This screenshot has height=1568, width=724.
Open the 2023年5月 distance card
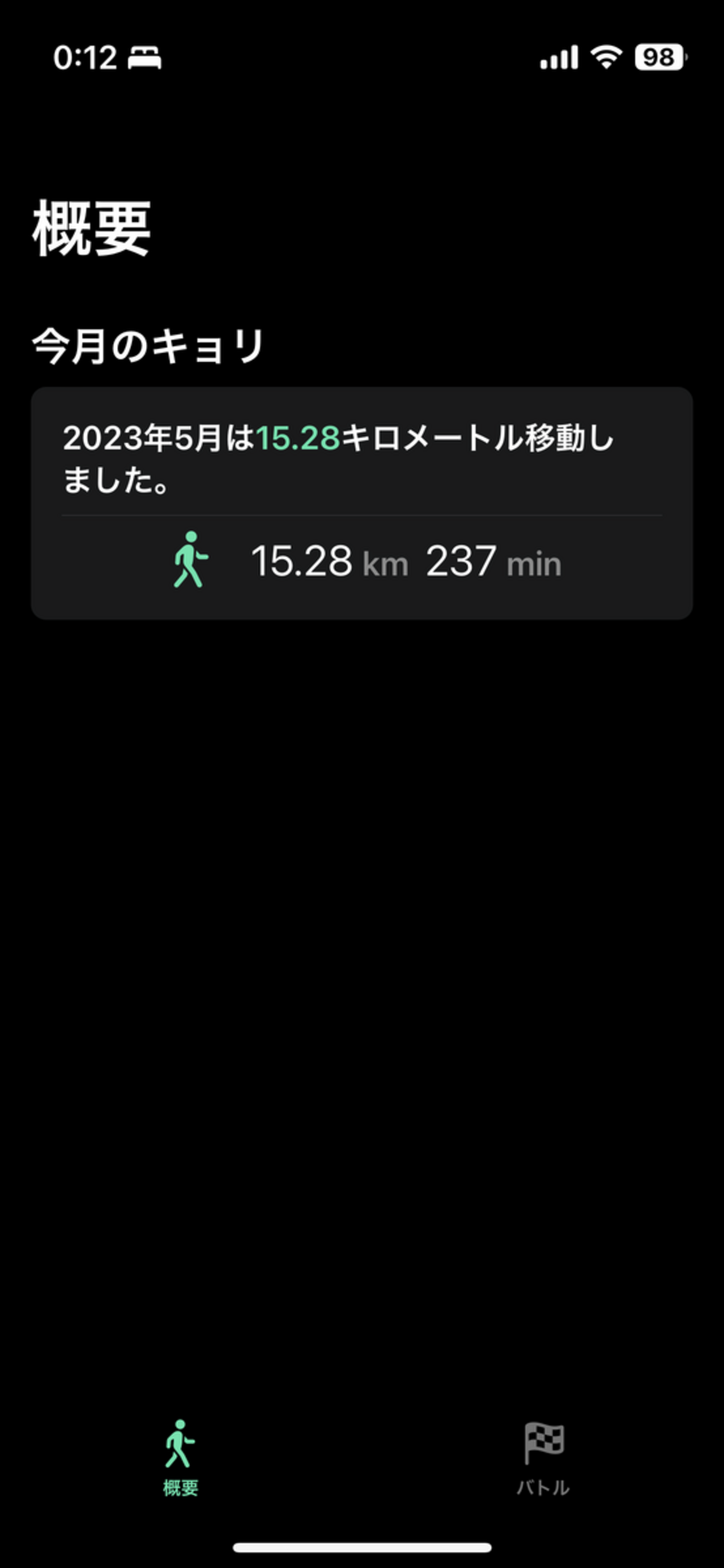pos(361,503)
